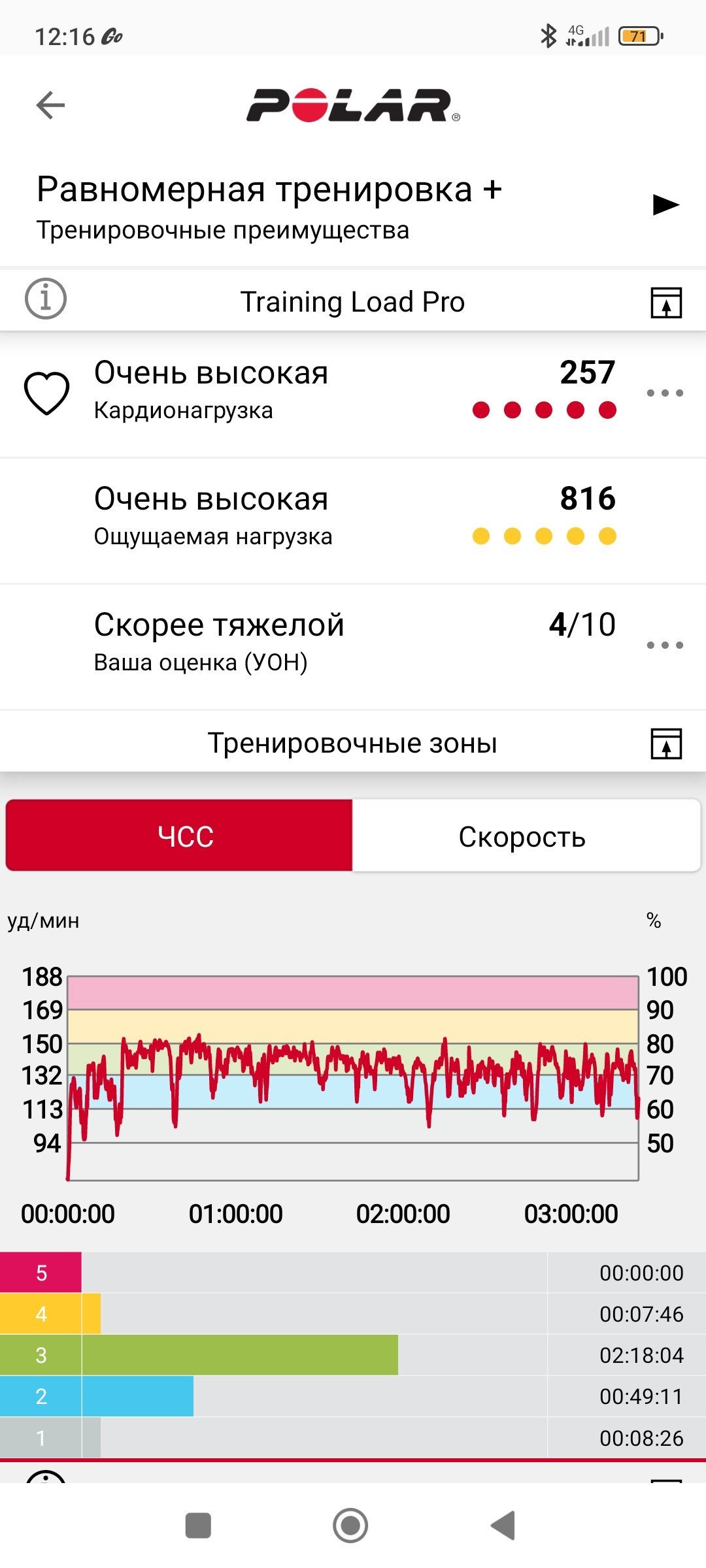Open more options for Ваша оценка (УОН)
The height and width of the screenshot is (1568, 706).
pyautogui.click(x=665, y=645)
